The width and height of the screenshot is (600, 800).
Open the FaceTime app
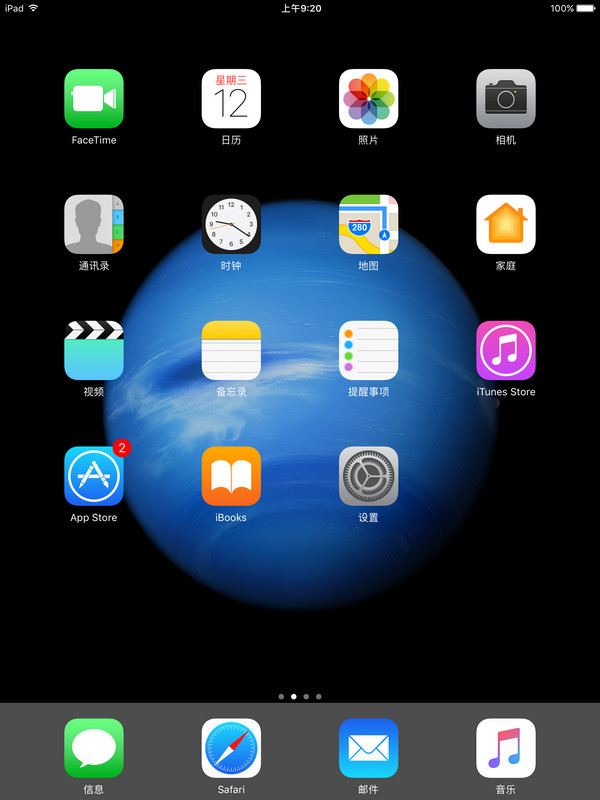(x=94, y=99)
